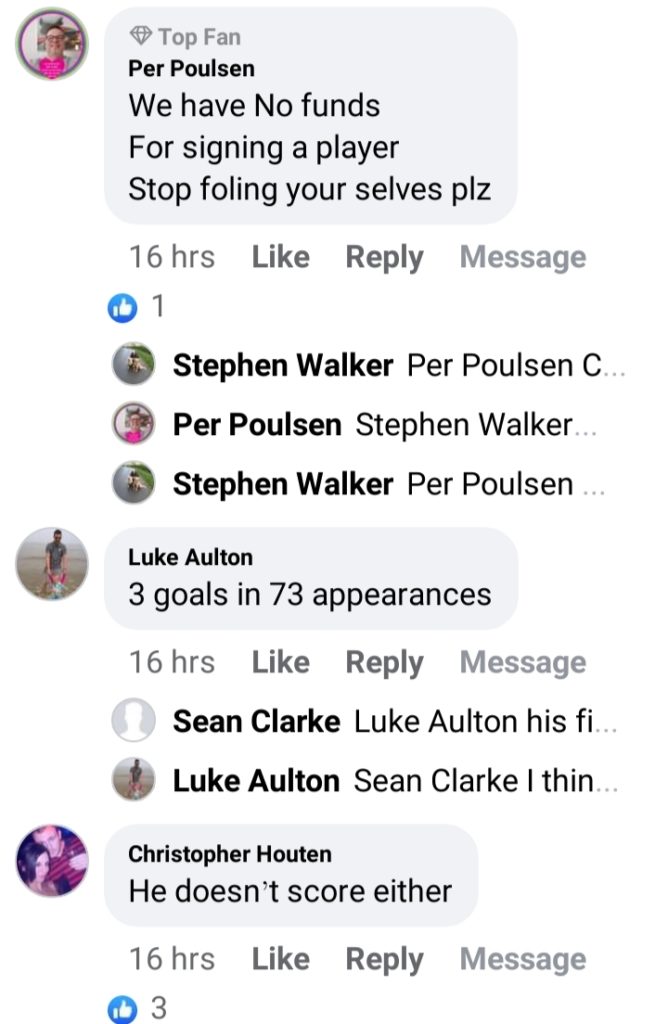Message Christopher Houten
The height and width of the screenshot is (1024, 668).
coord(522,959)
